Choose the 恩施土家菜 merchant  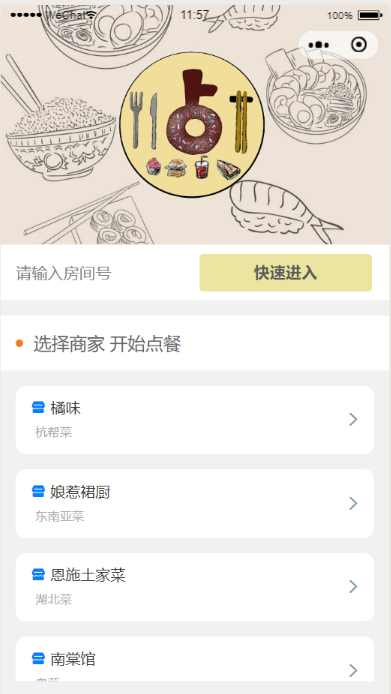coord(195,587)
